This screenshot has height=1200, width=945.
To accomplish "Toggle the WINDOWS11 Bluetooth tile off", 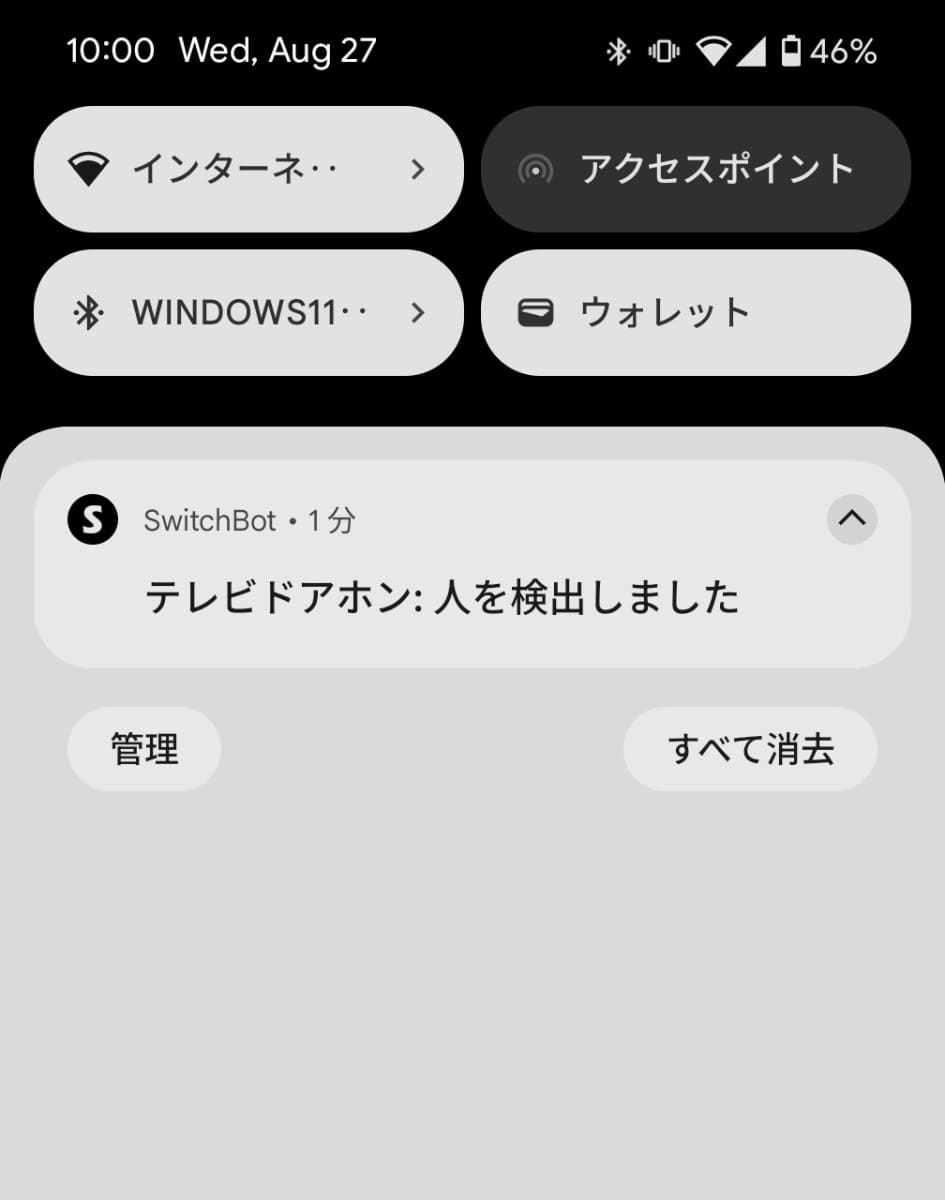I will 230,311.
